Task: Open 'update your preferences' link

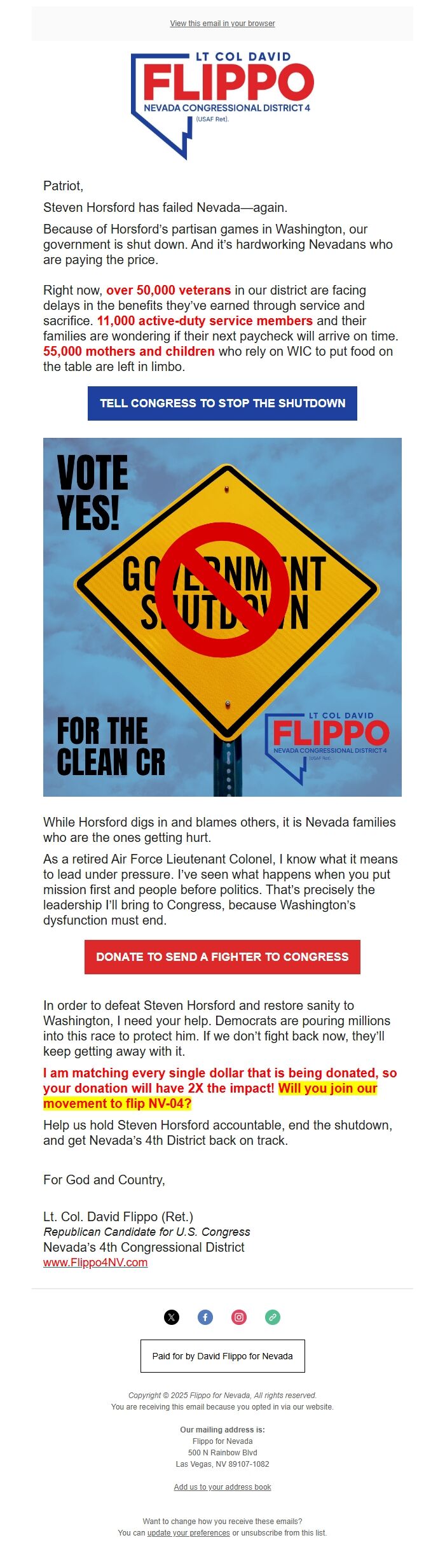Action: (188, 1533)
